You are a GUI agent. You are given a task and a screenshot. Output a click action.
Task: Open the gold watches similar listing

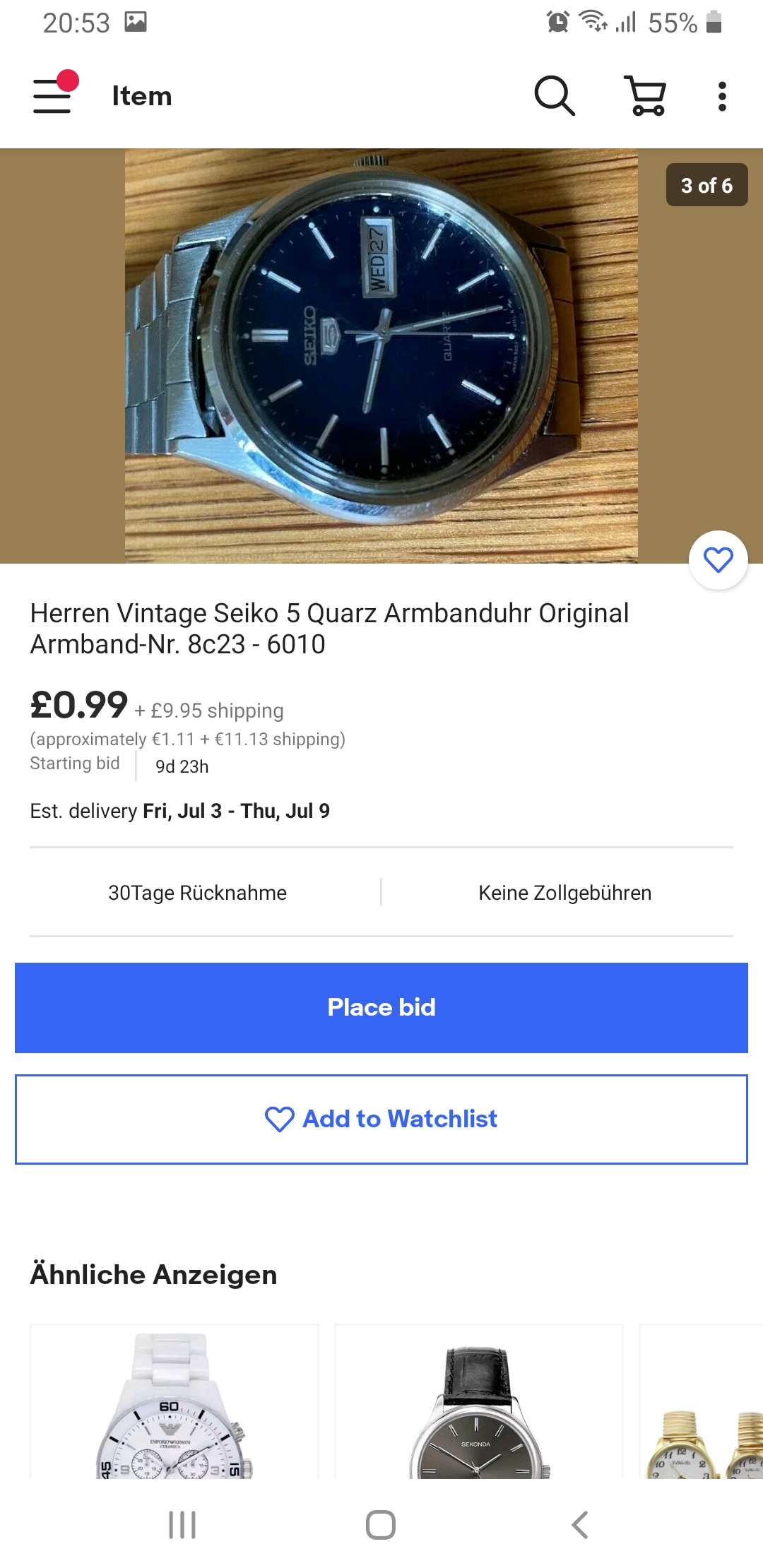coord(702,1402)
